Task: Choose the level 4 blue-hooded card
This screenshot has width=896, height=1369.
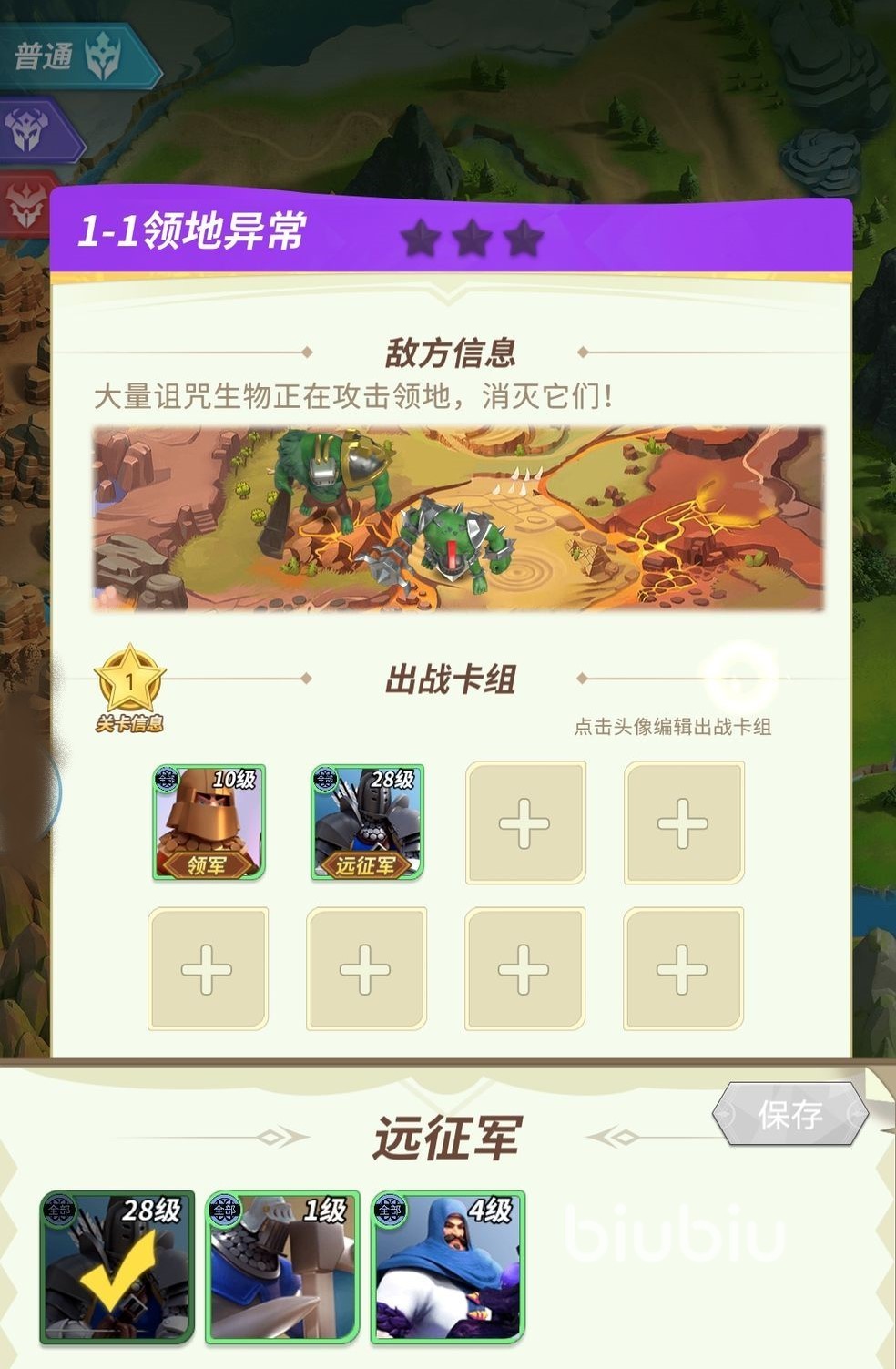Action: coord(448,1267)
